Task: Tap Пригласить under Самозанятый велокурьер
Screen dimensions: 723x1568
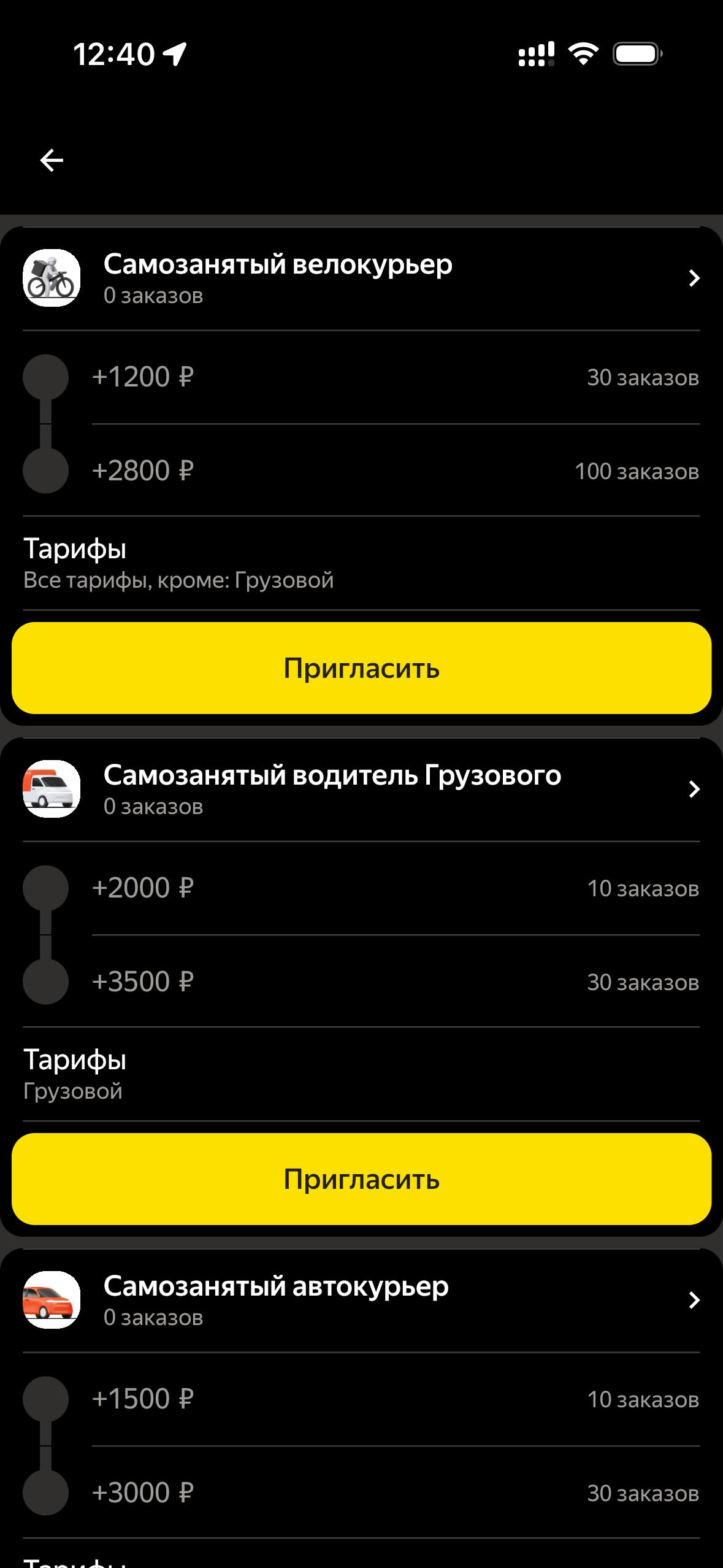Action: (361, 668)
